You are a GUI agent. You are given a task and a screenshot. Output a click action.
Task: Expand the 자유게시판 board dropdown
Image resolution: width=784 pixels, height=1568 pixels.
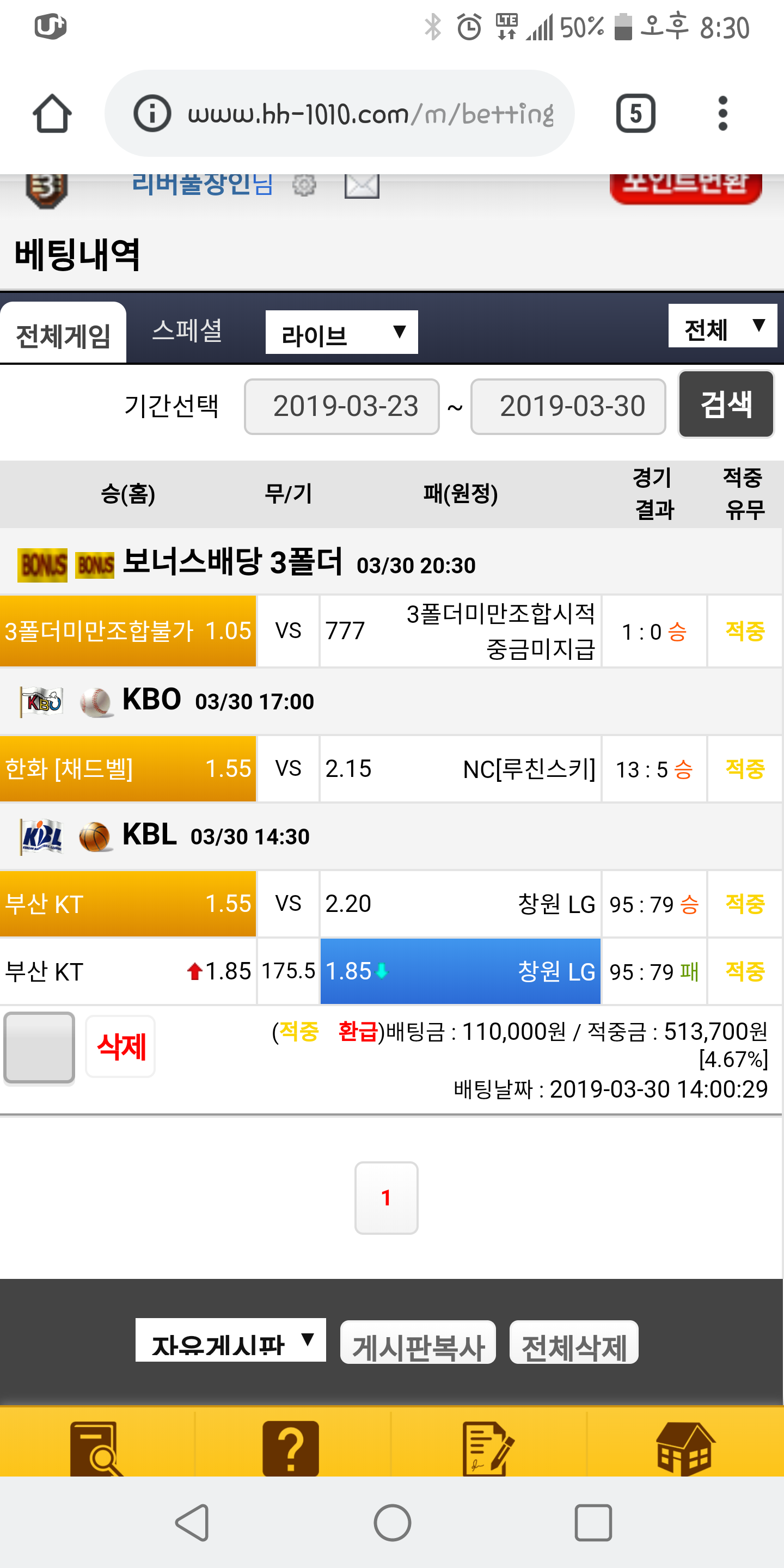230,1340
